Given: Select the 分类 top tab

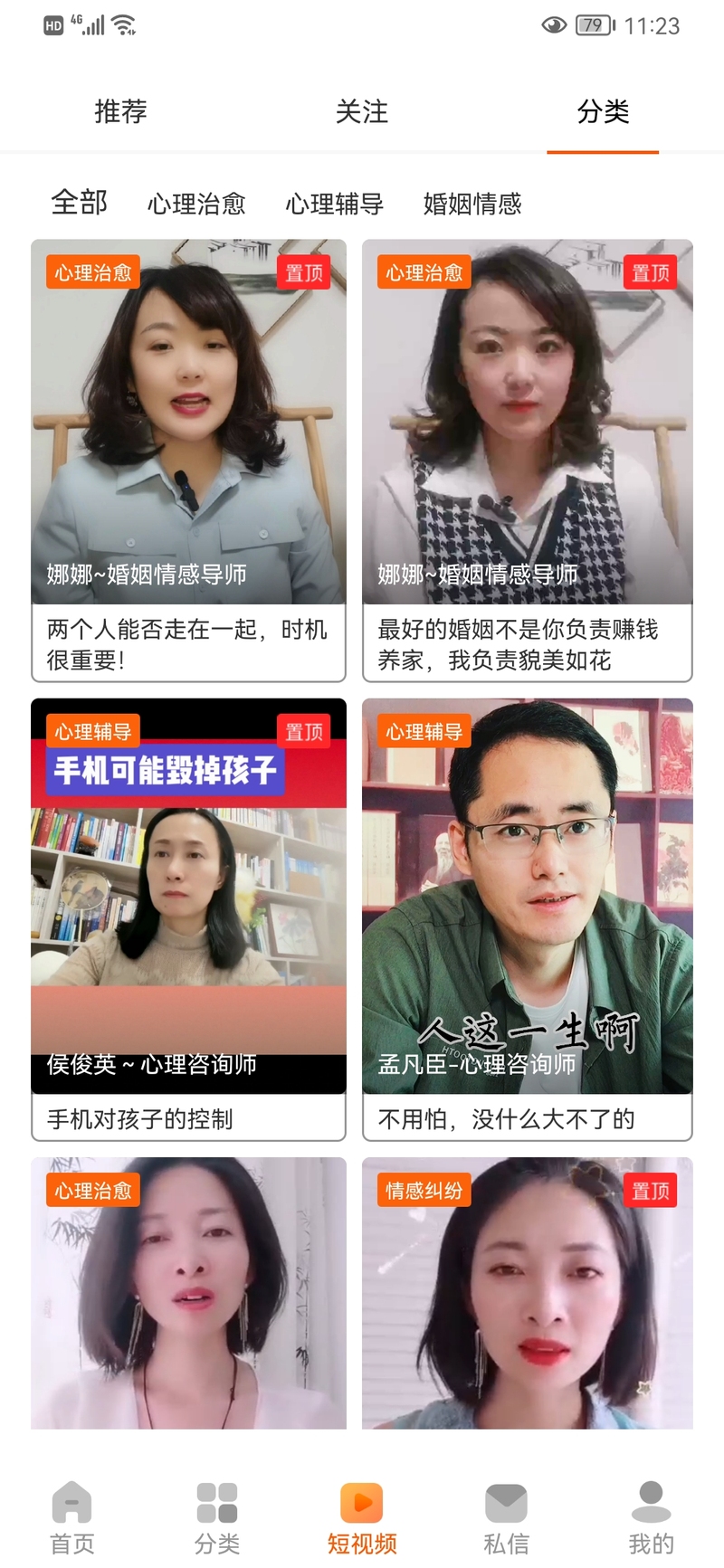Looking at the screenshot, I should [x=603, y=111].
